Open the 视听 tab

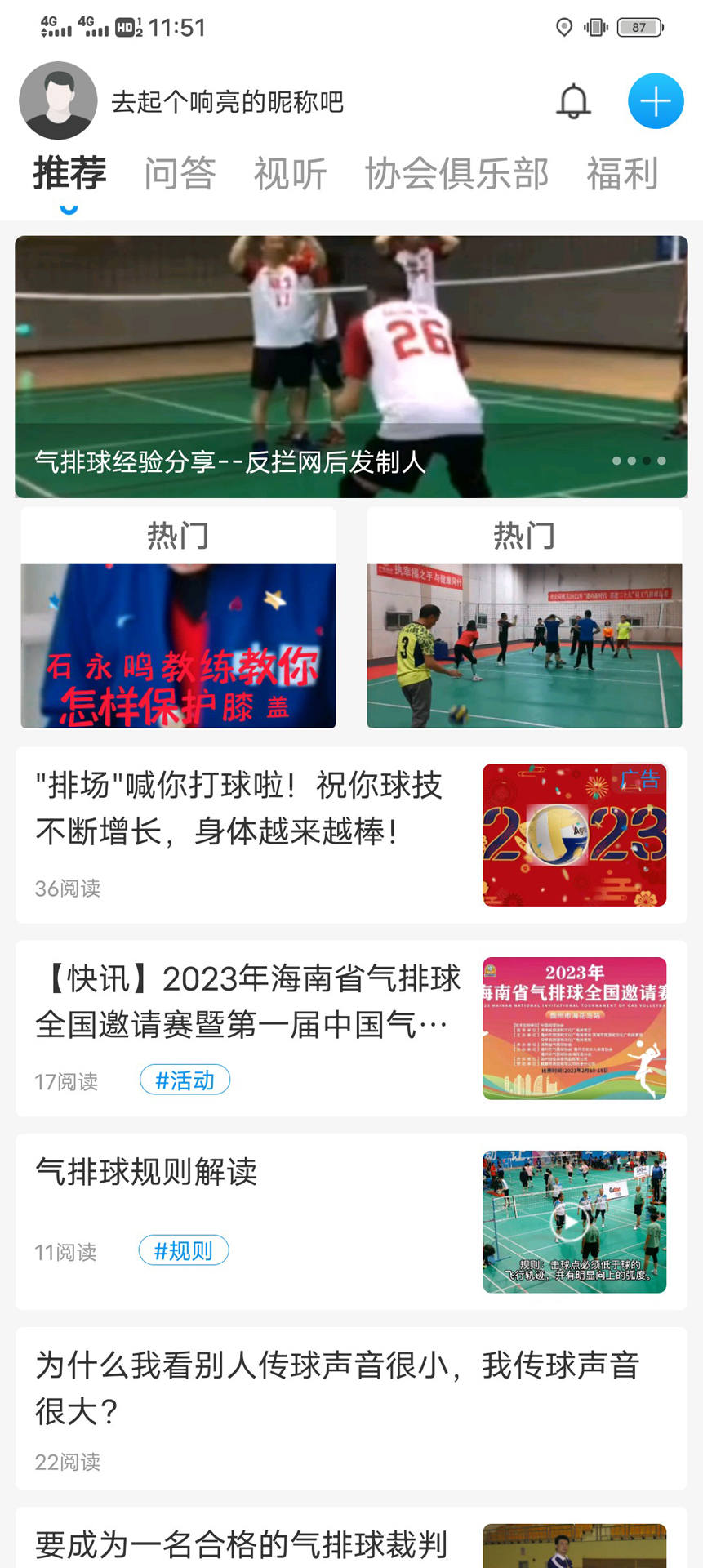[292, 173]
